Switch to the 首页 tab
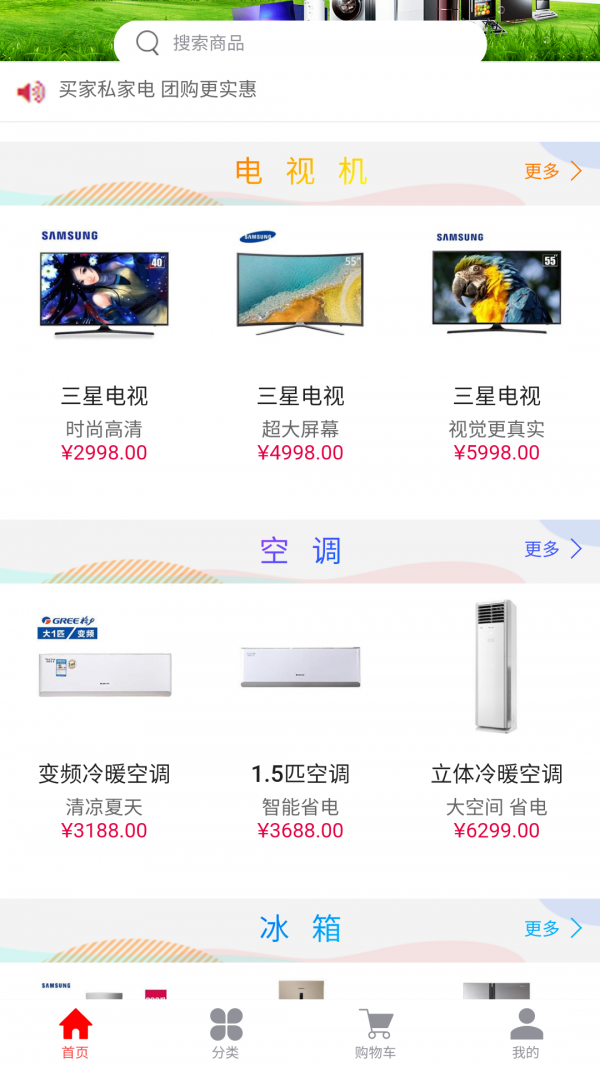The width and height of the screenshot is (600, 1067). pyautogui.click(x=75, y=1033)
